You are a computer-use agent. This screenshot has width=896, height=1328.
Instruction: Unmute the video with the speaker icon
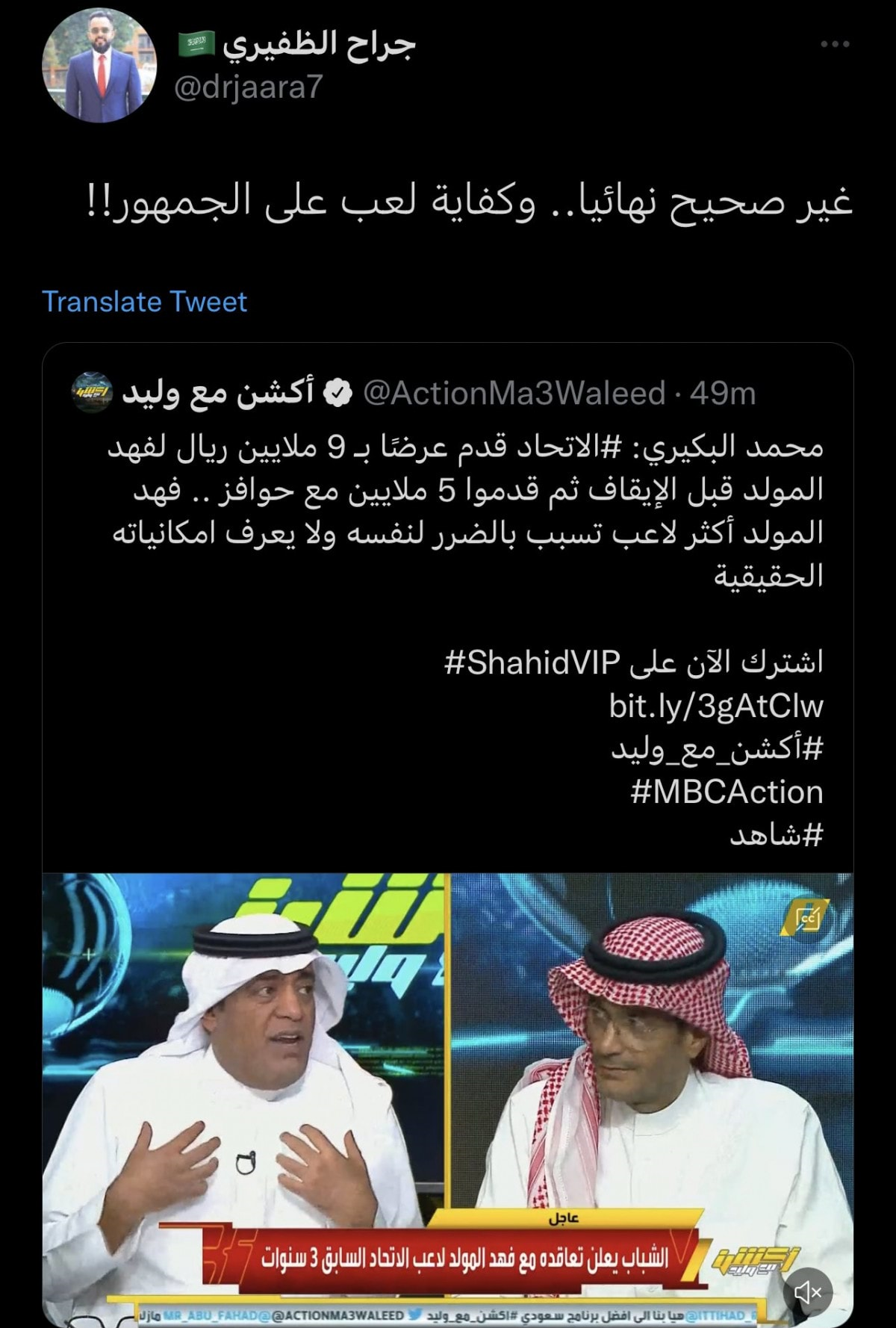click(x=808, y=1291)
